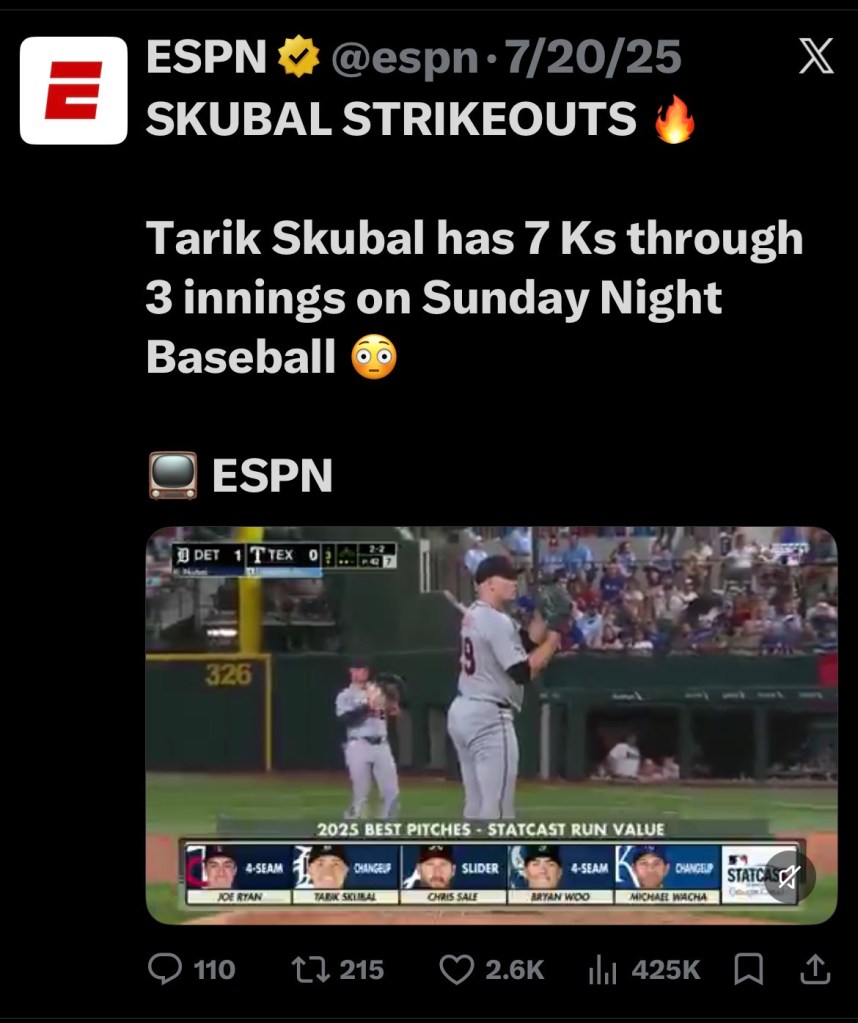Open this post via the X logo
Screen dimensions: 858x1023
point(816,58)
